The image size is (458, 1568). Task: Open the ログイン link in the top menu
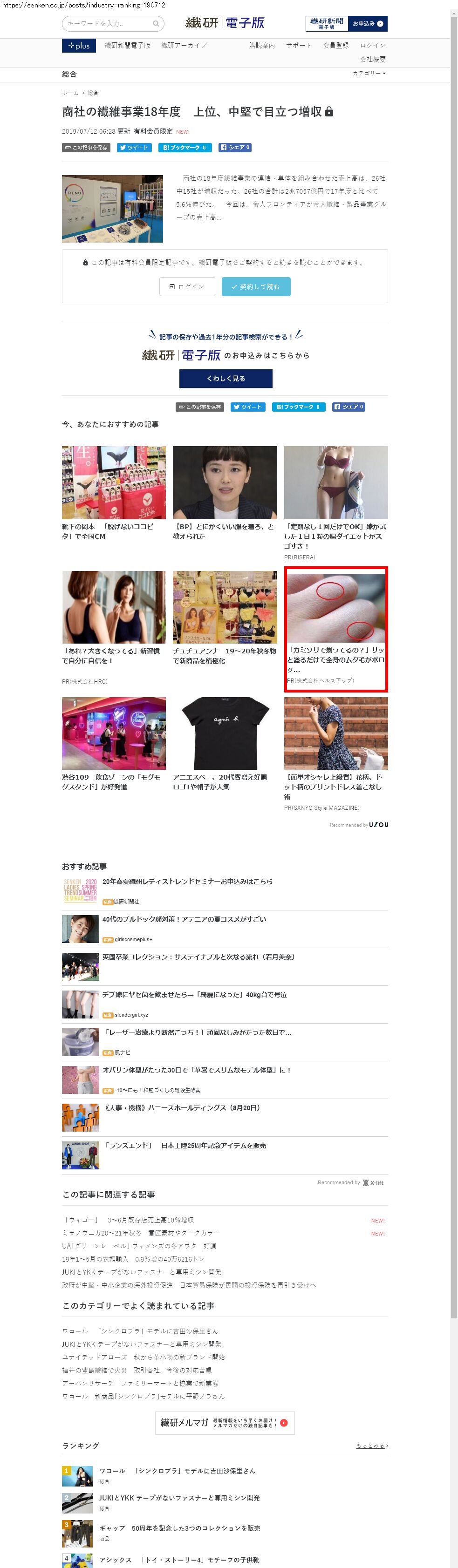click(372, 46)
